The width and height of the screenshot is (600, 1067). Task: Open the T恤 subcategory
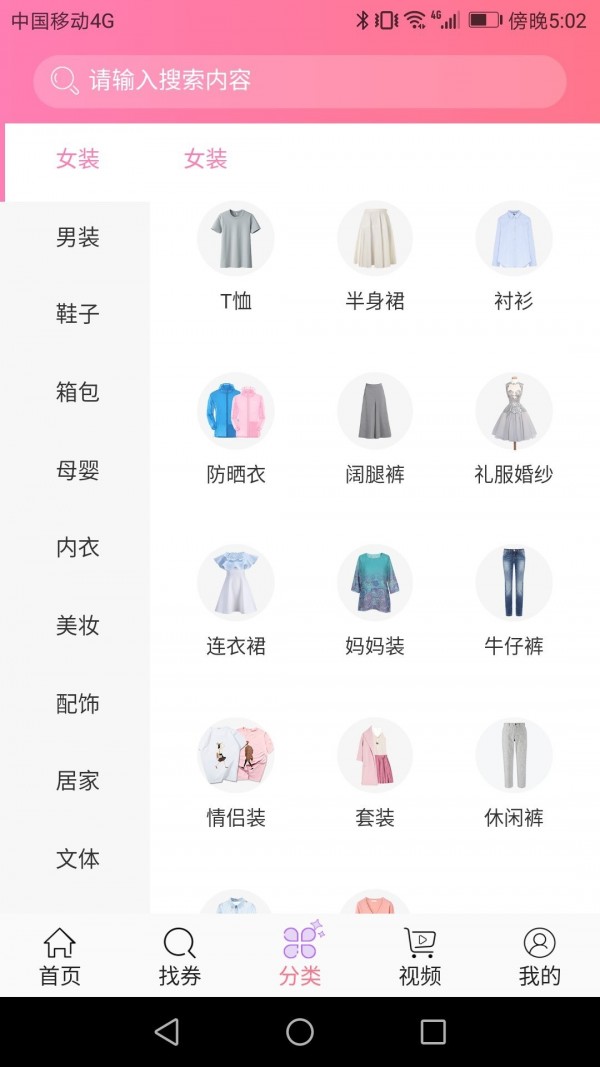coord(236,257)
